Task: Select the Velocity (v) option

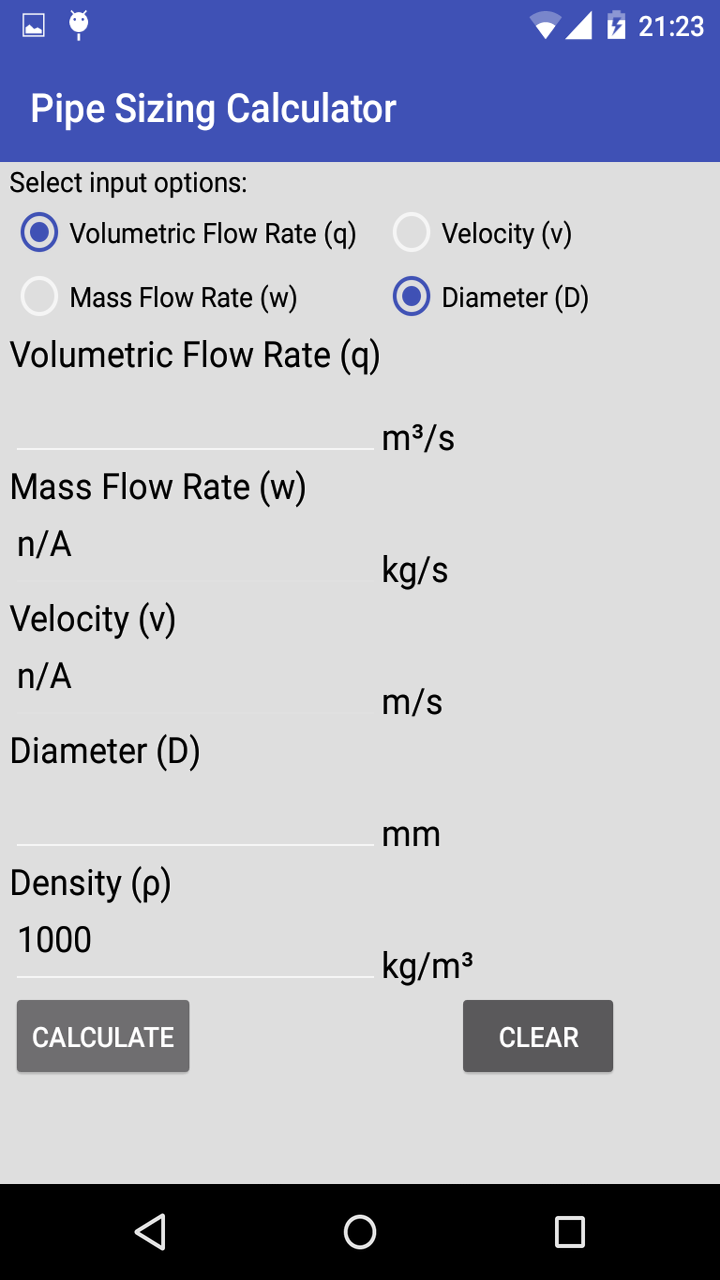Action: [410, 232]
